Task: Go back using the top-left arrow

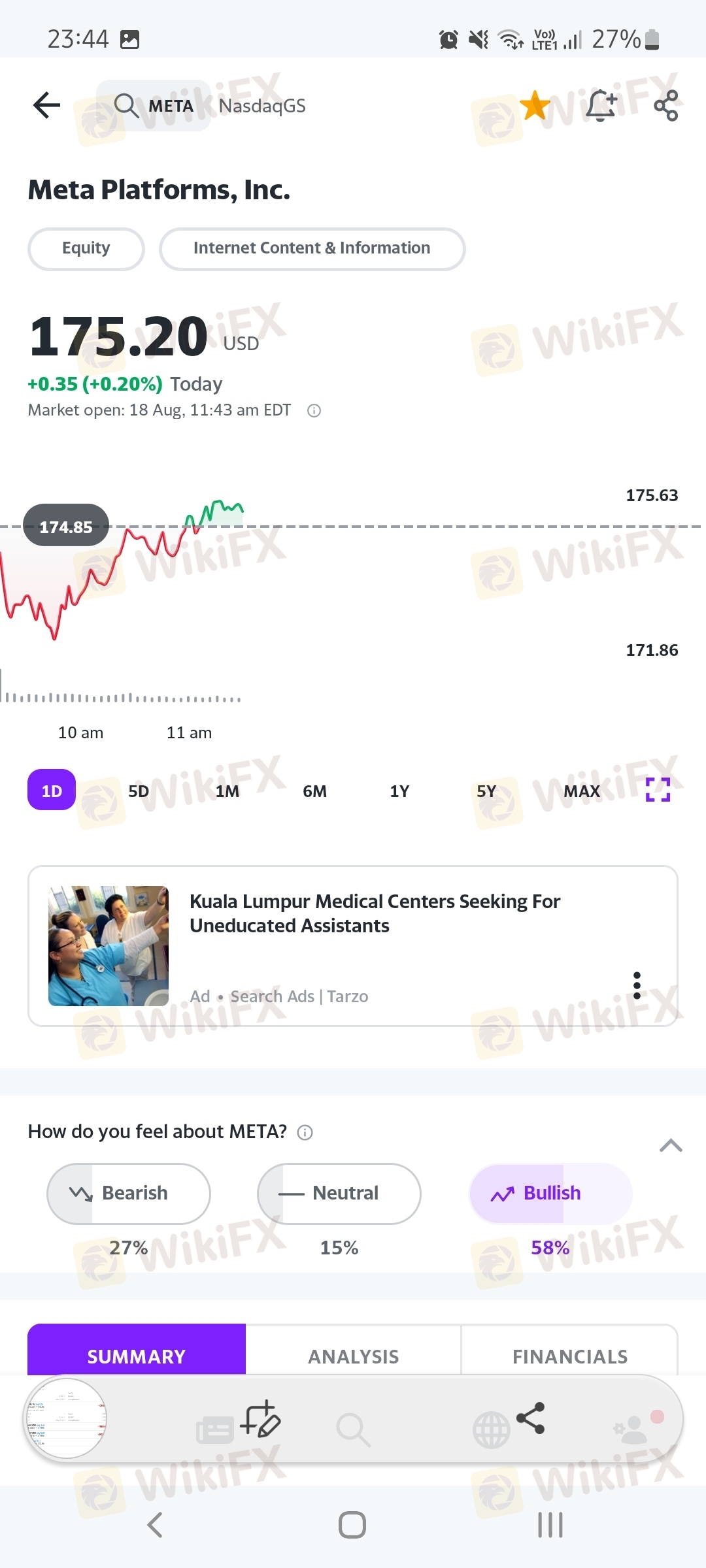Action: point(46,105)
